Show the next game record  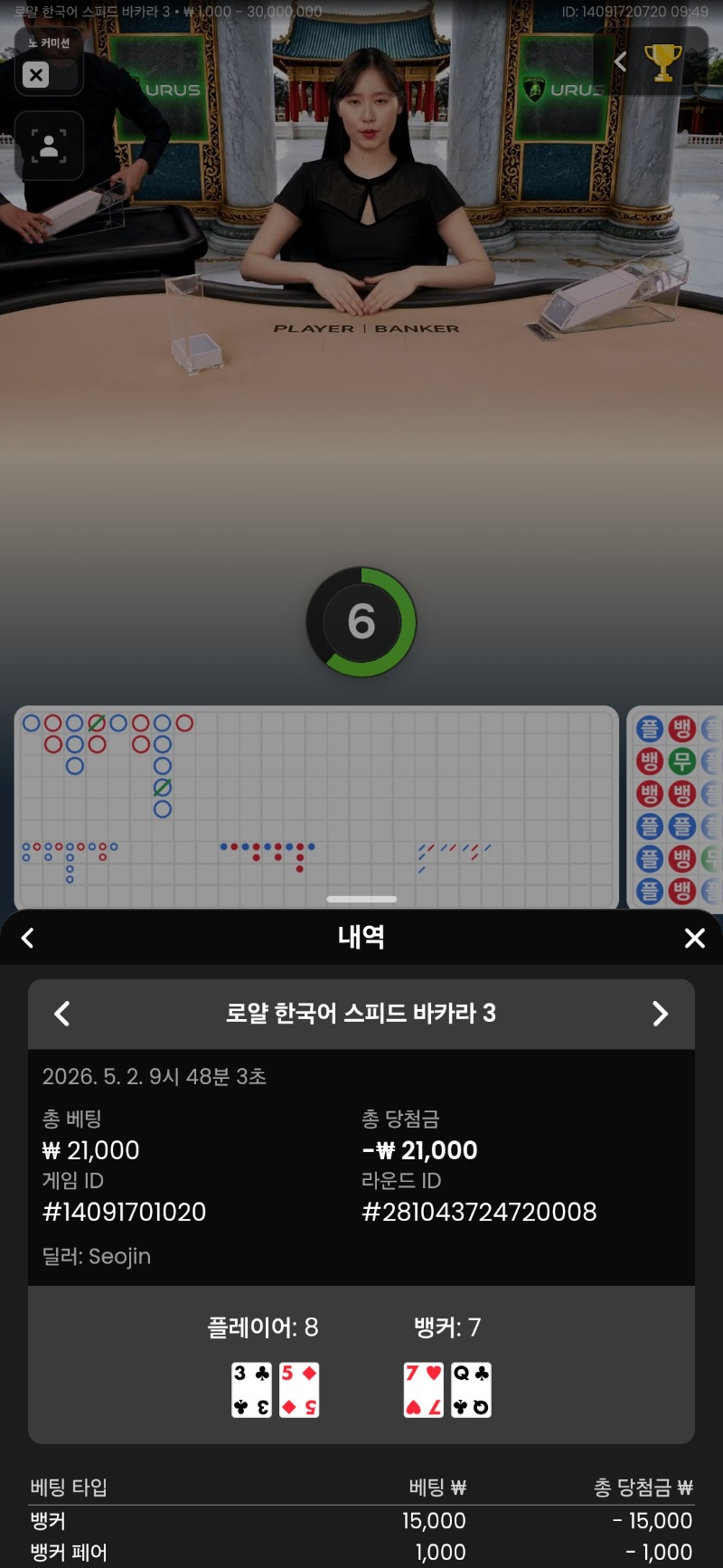pyautogui.click(x=661, y=1014)
